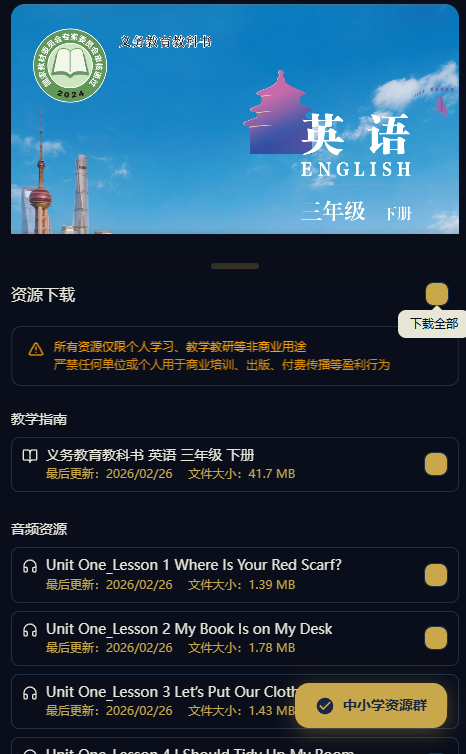Viewport: 466px width, 754px height.
Task: Open Unit One_Lesson 2 My Book Is on My Desk
Action: pyautogui.click(x=235, y=639)
